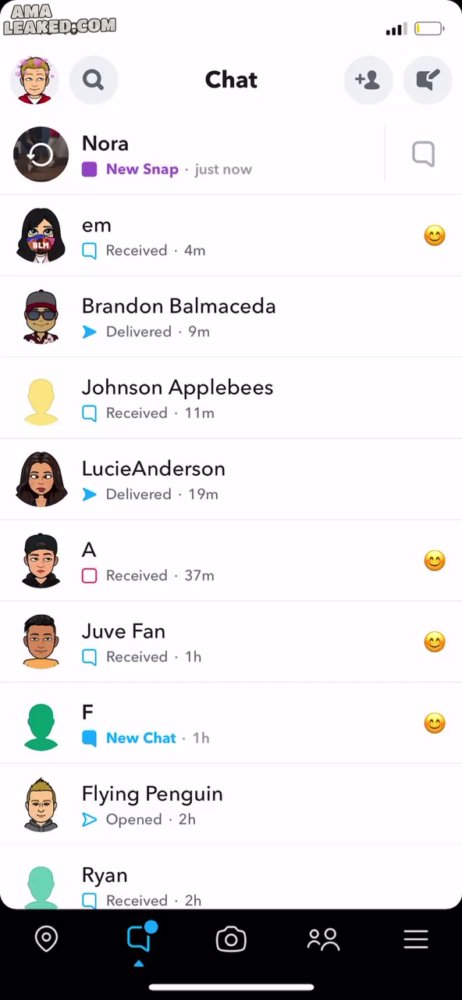
Task: Start a new chat with compose icon
Action: tap(428, 80)
